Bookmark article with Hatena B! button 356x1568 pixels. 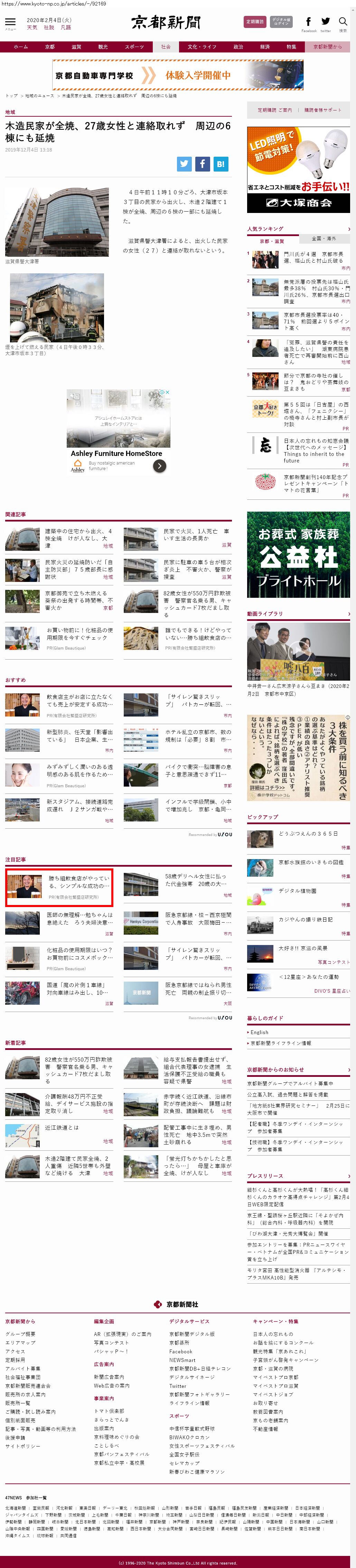(x=221, y=164)
